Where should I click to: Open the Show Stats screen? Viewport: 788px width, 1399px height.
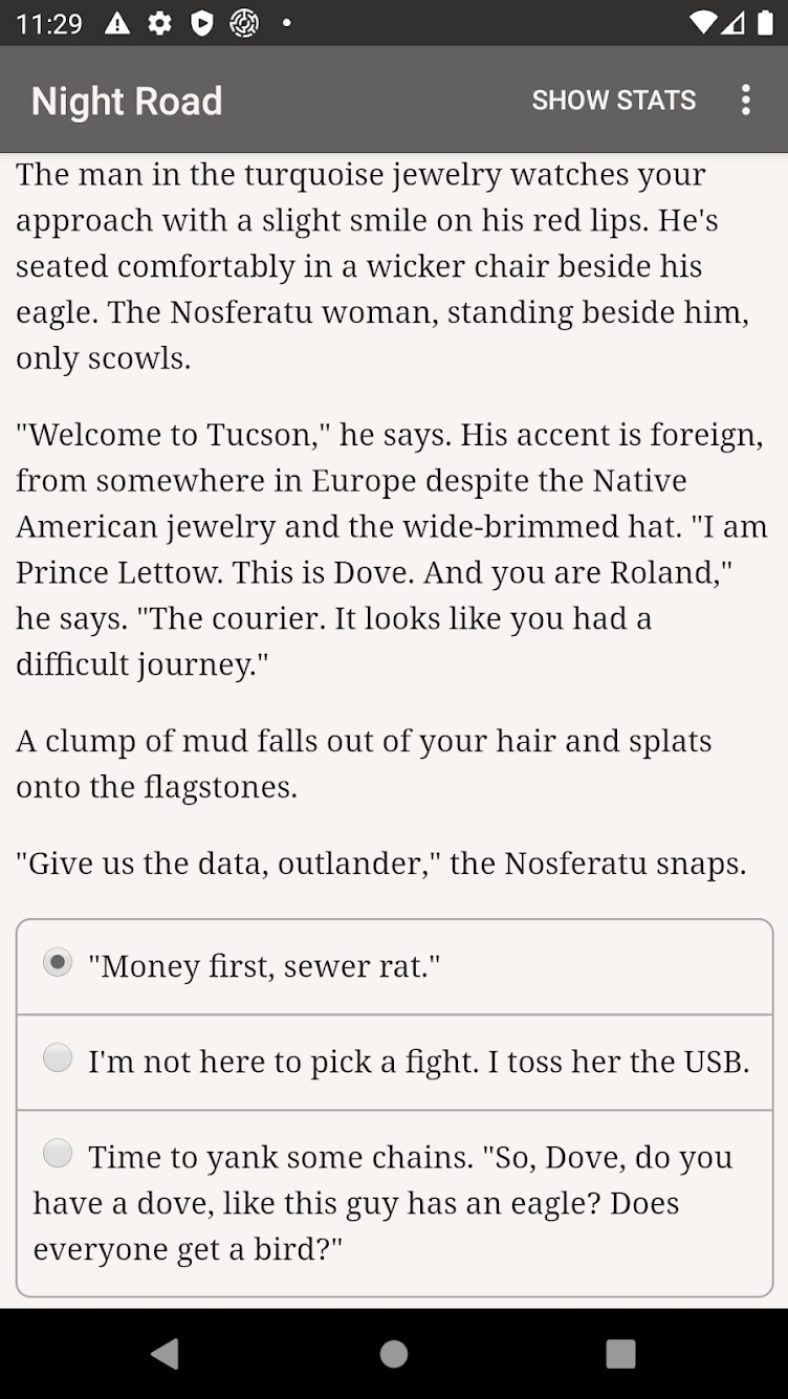pos(613,100)
